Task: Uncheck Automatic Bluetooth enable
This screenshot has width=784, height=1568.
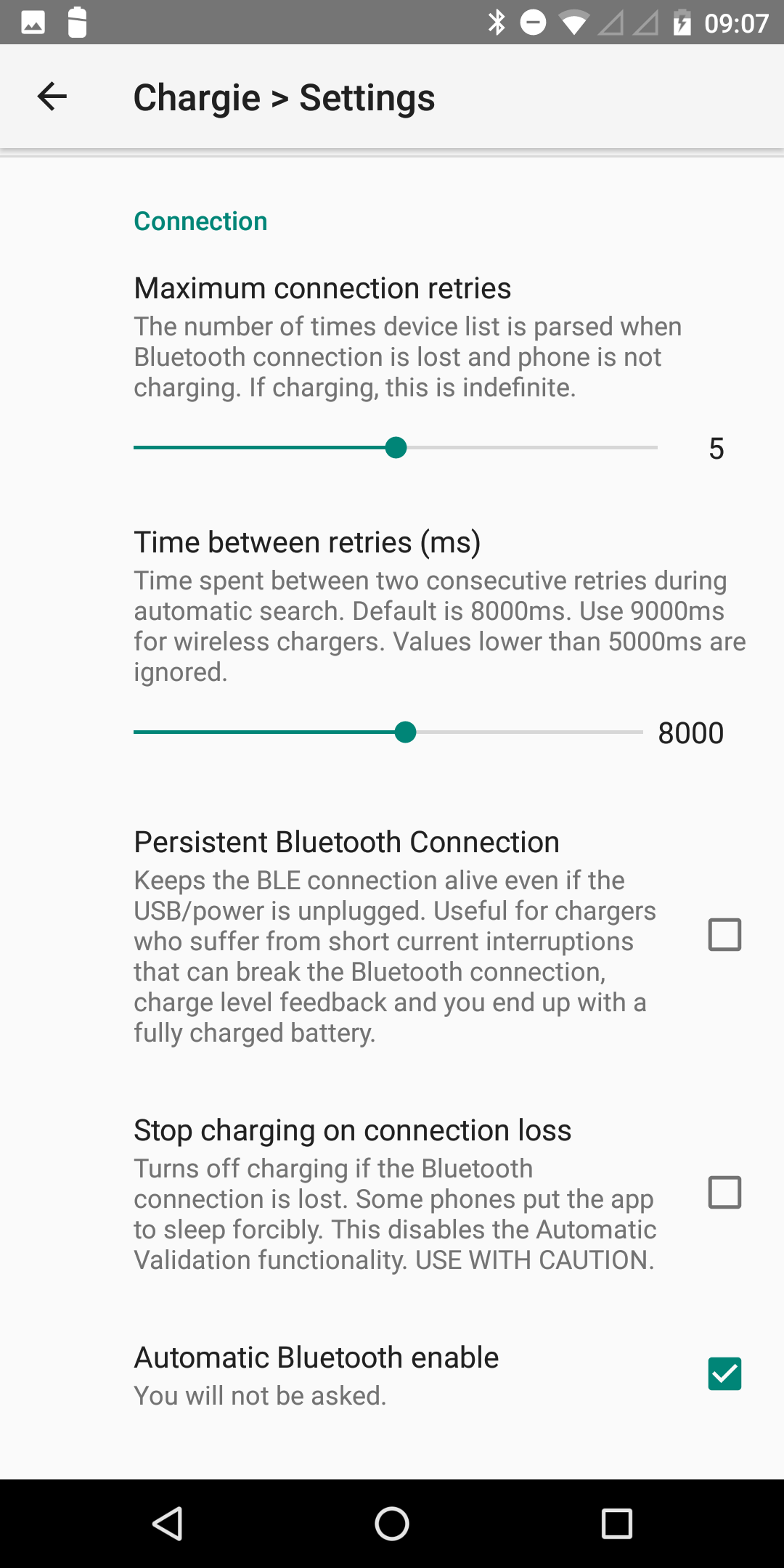Action: (x=724, y=1374)
